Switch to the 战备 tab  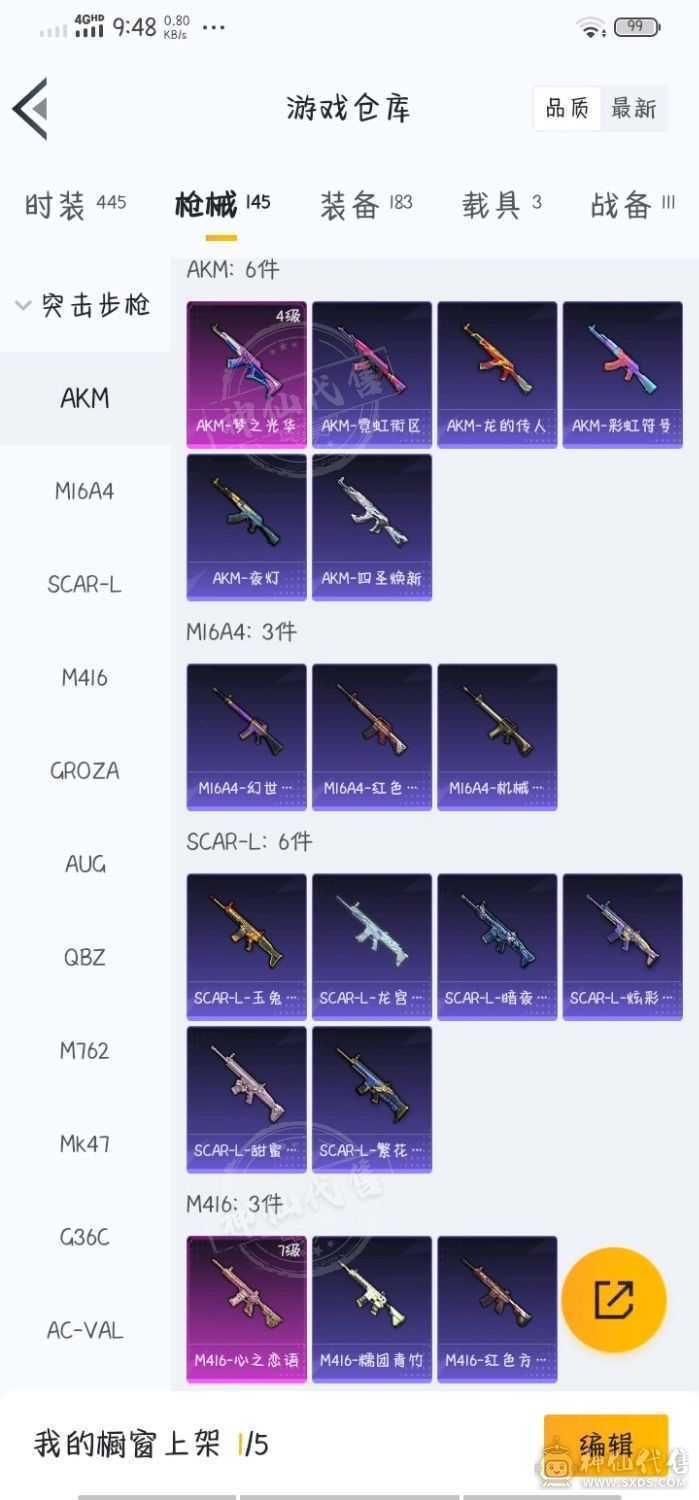(x=633, y=205)
